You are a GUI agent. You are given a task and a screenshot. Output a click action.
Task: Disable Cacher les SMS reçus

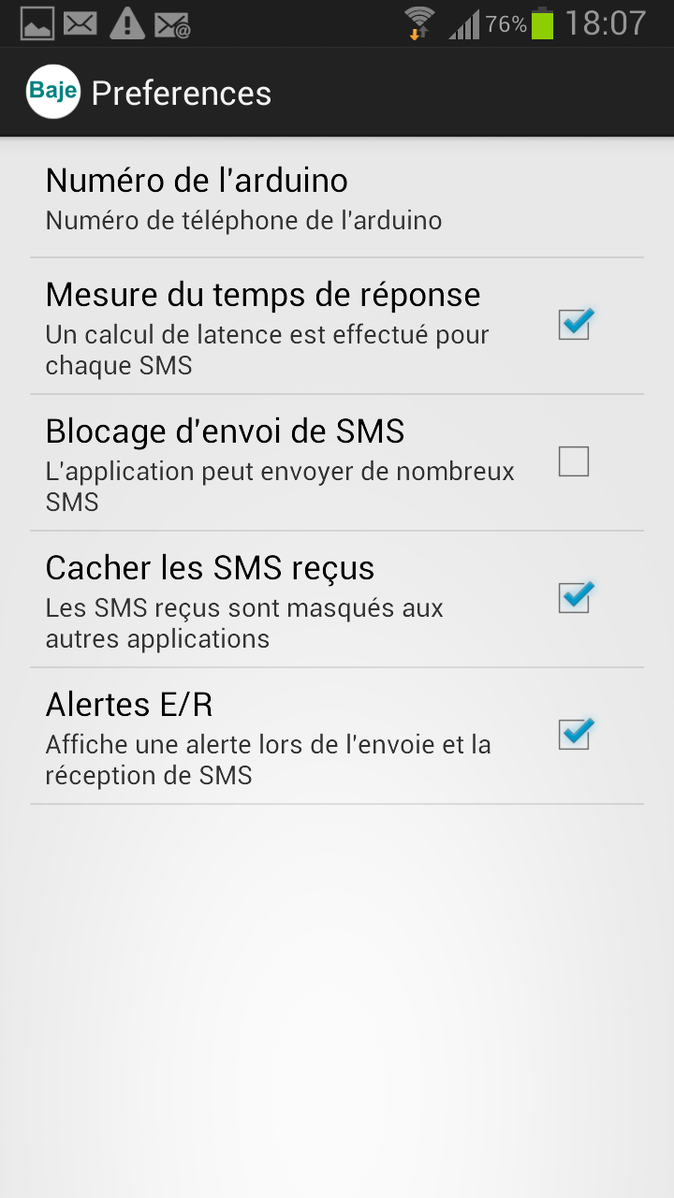click(x=574, y=598)
